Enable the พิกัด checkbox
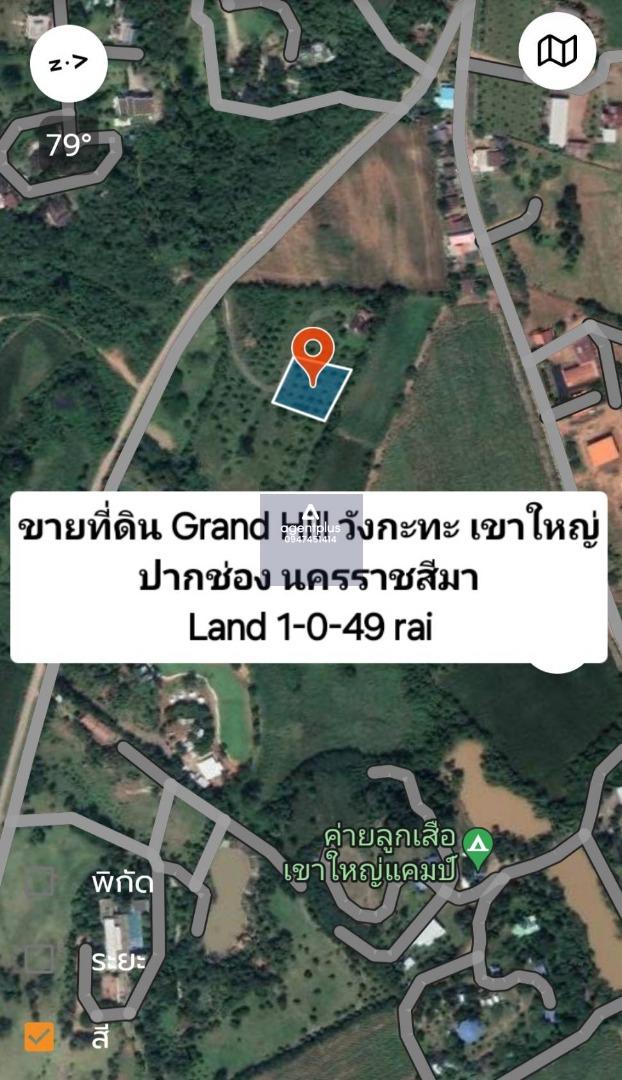The height and width of the screenshot is (1080, 622). (39, 882)
